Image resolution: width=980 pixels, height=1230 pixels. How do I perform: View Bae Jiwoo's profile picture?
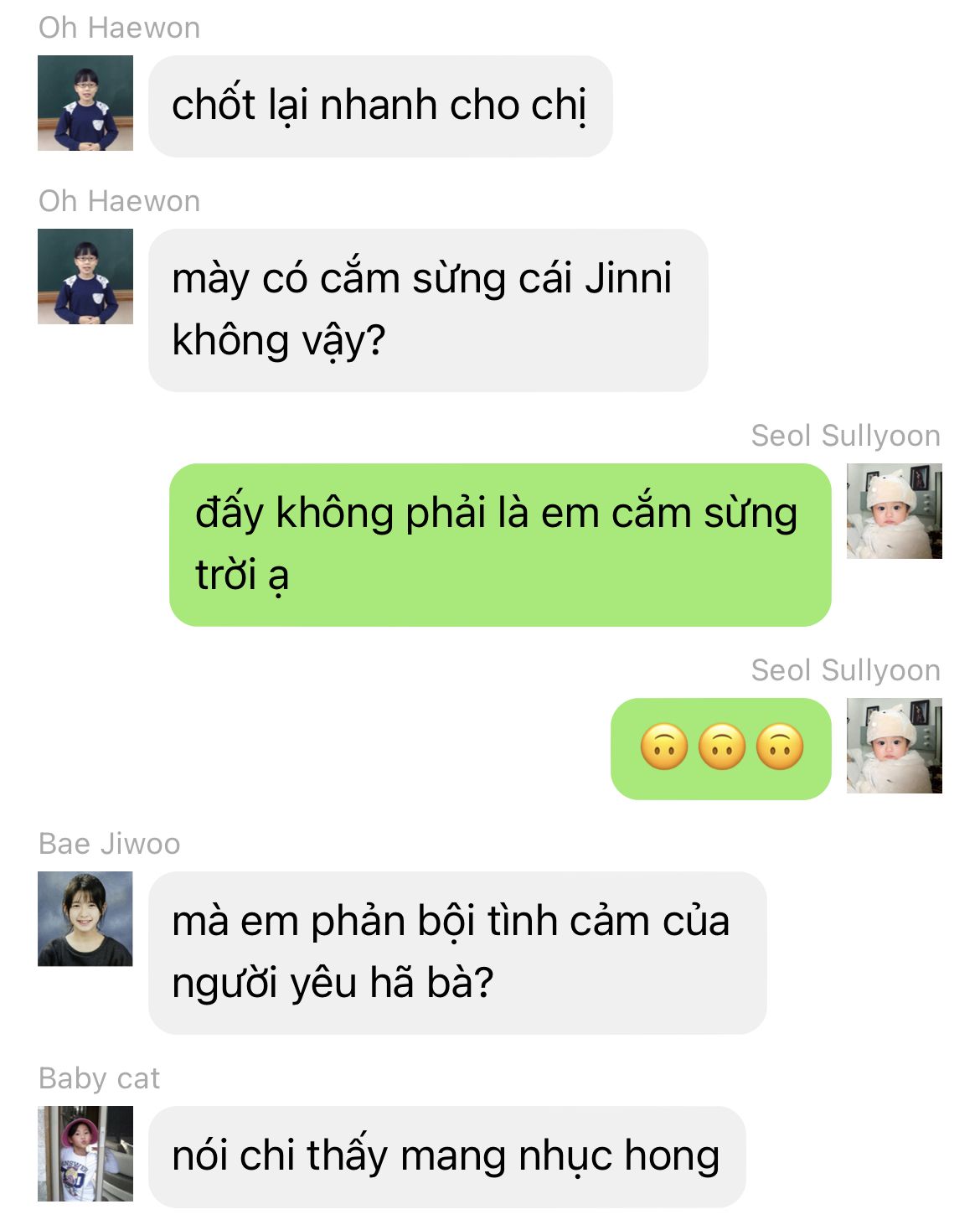(85, 919)
